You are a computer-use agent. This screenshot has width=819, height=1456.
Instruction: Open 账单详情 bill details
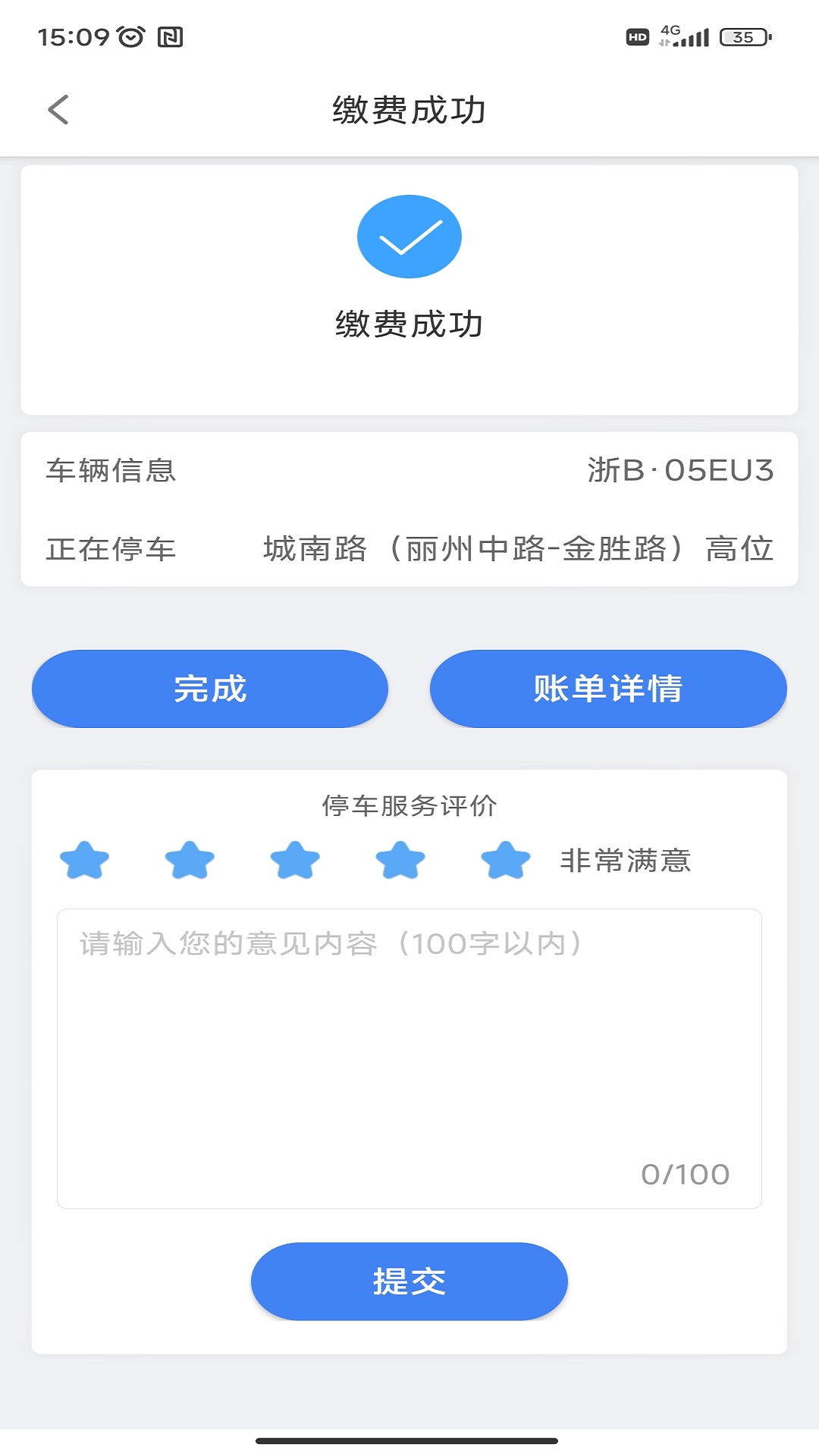pos(608,689)
